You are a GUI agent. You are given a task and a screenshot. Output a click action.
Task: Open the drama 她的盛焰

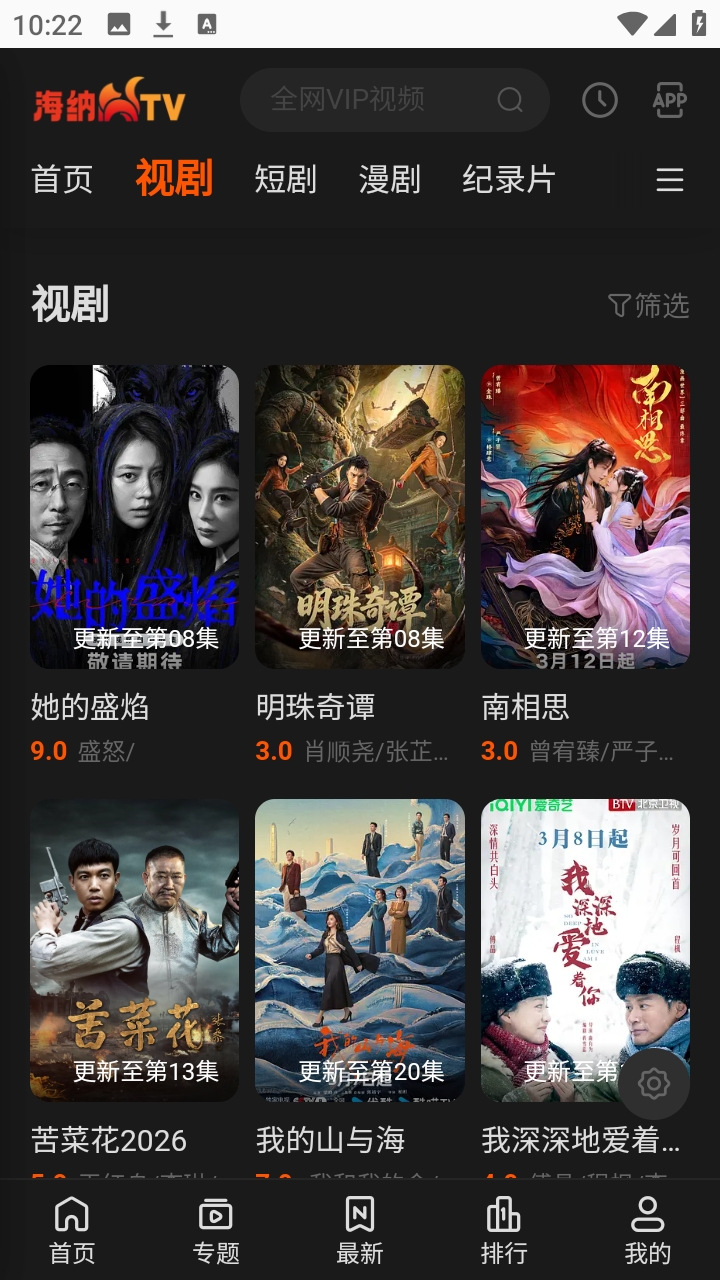(134, 516)
